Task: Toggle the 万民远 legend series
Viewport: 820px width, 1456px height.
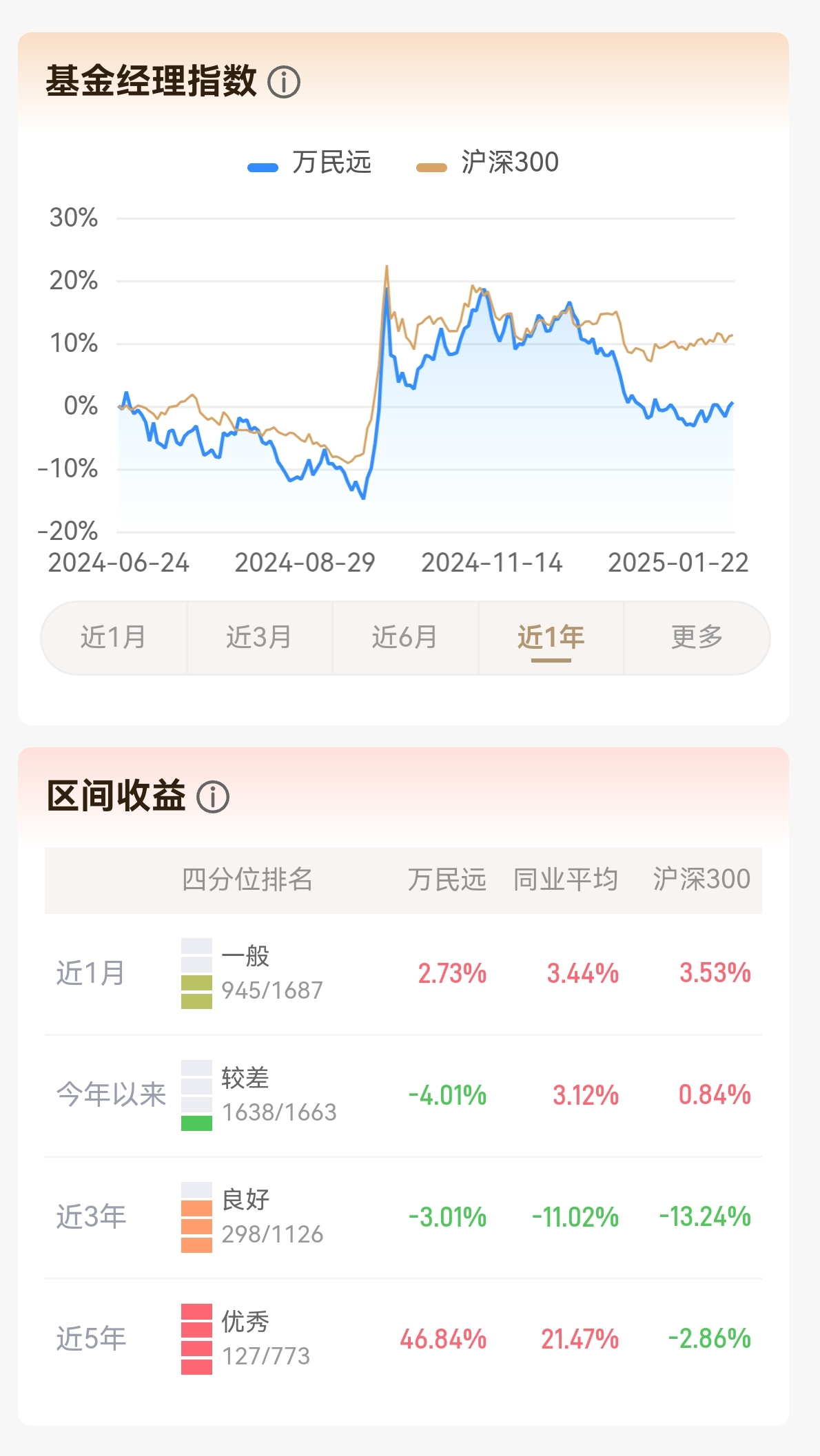Action: click(310, 163)
